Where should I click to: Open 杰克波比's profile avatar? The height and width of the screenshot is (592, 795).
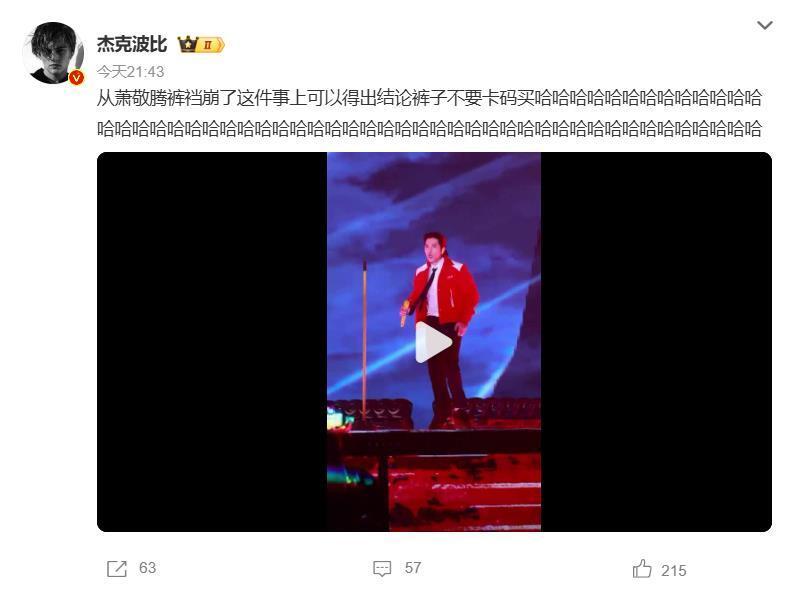tap(53, 52)
